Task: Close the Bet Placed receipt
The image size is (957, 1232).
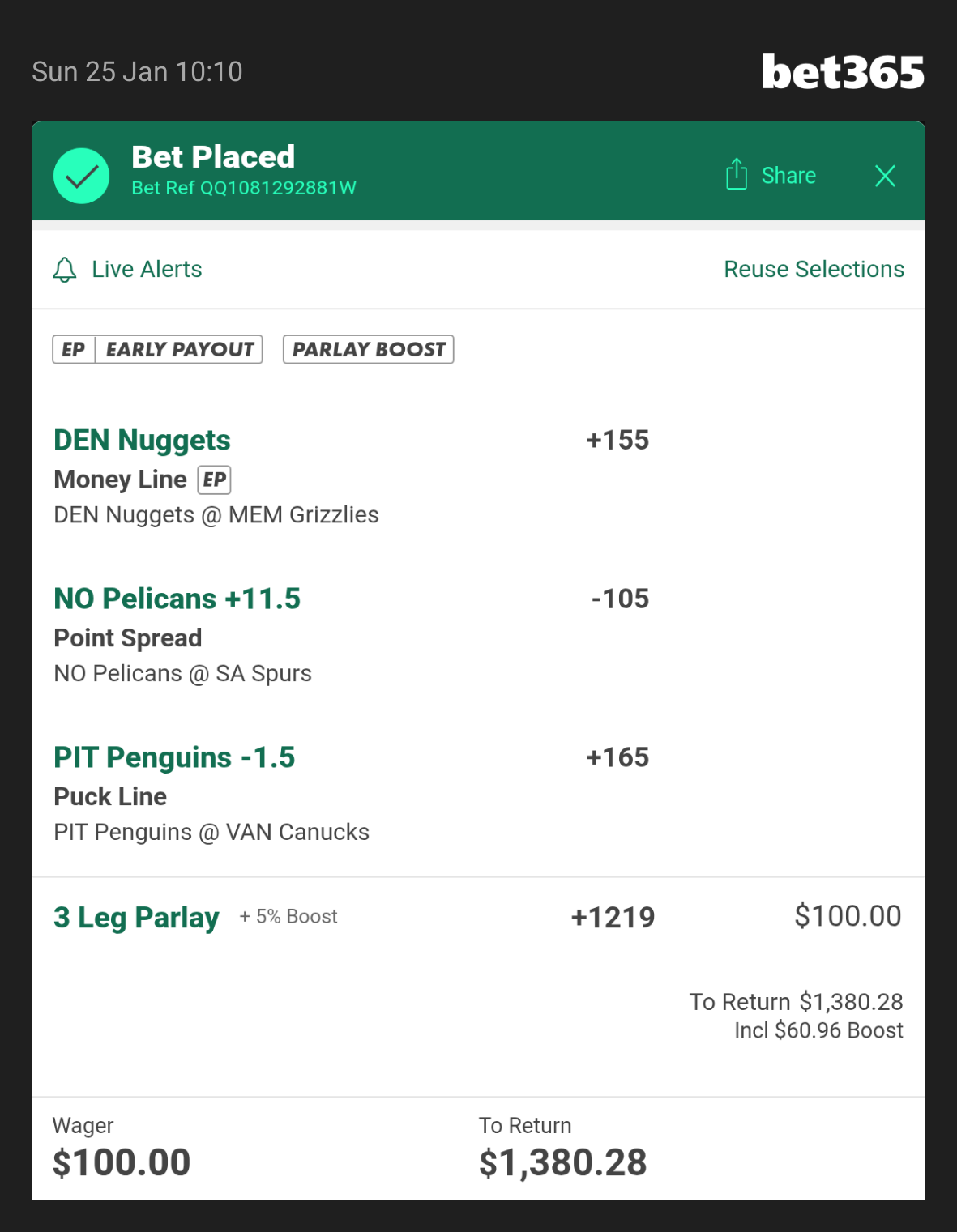Action: [885, 176]
